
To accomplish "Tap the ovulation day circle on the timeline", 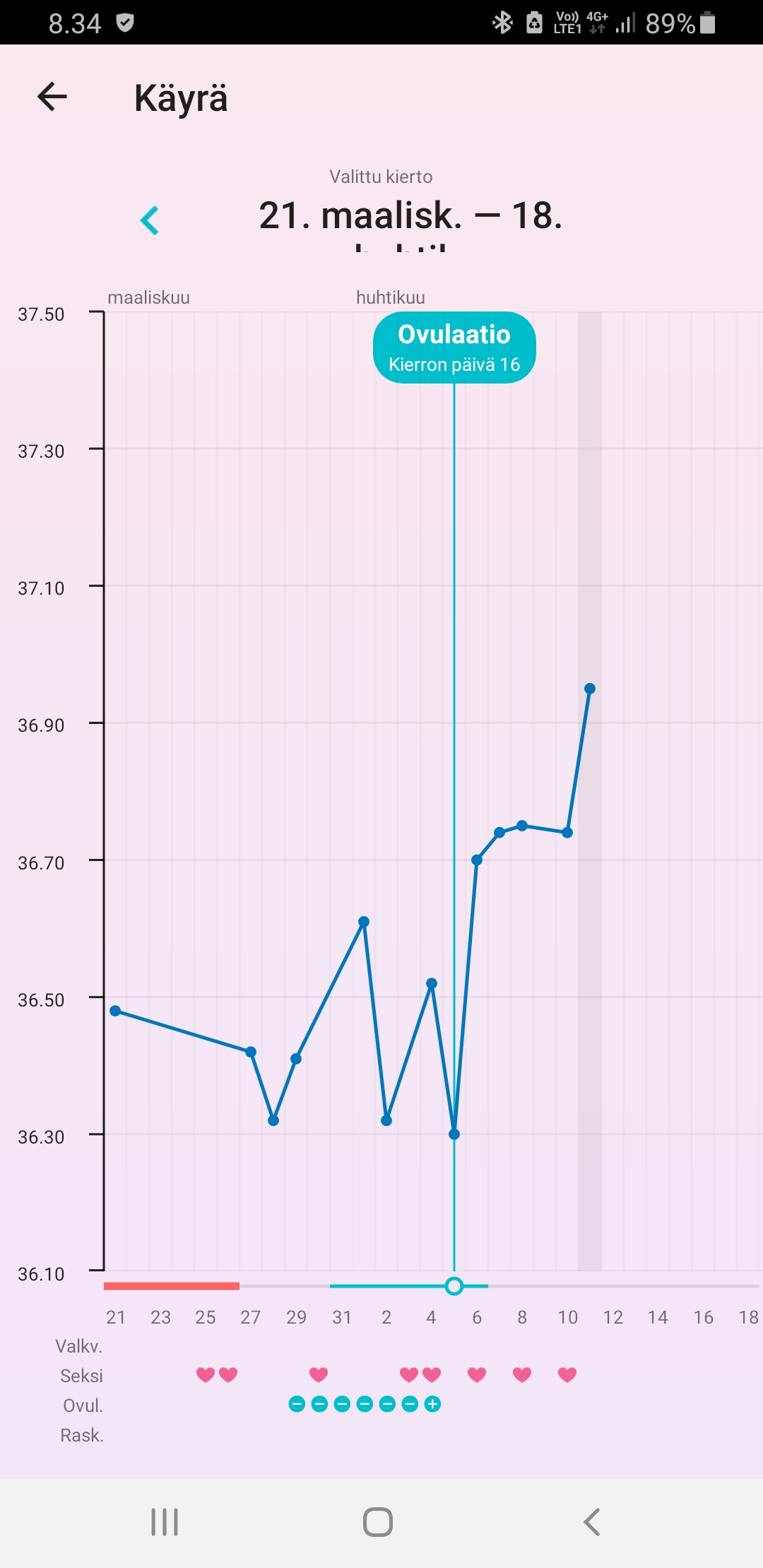I will pos(454,1286).
